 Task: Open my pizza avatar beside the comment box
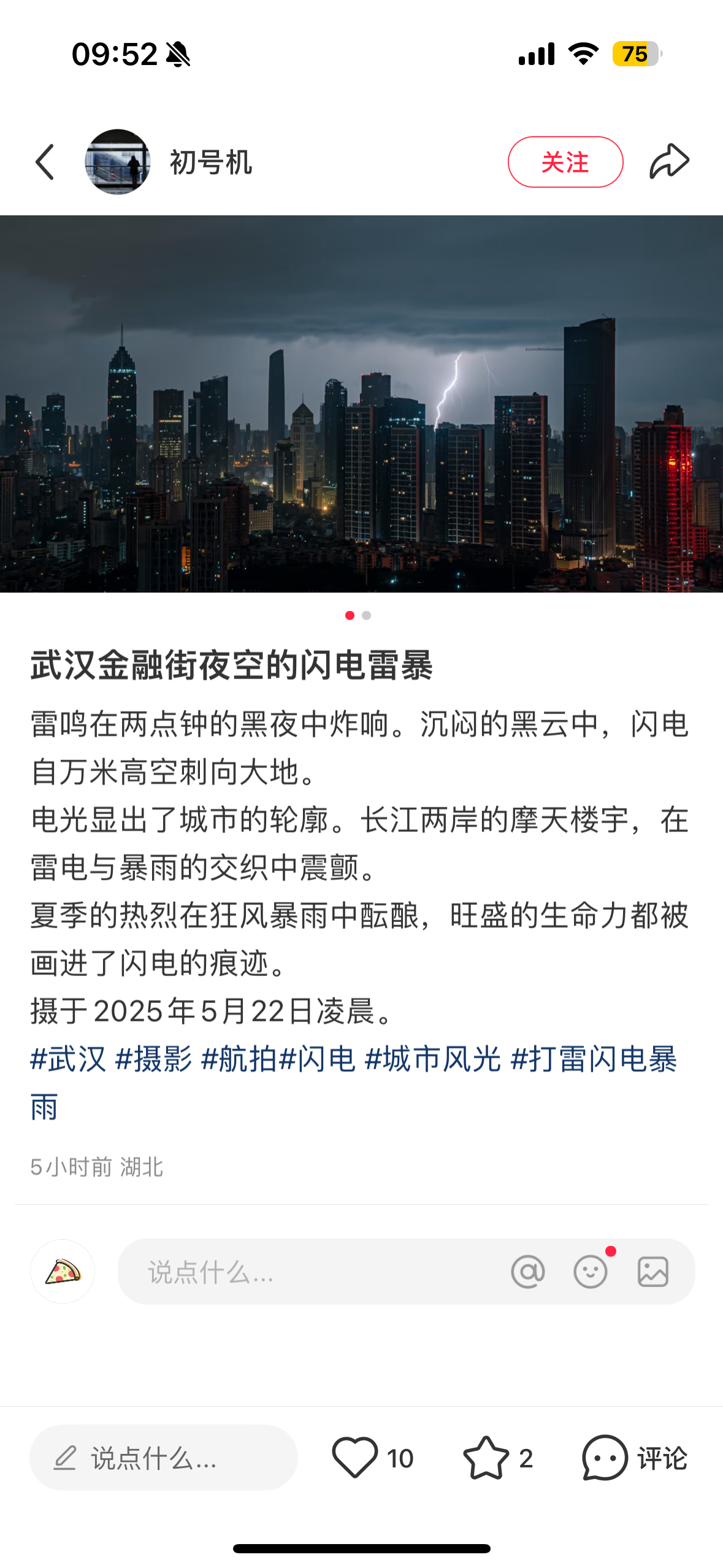click(x=63, y=1272)
